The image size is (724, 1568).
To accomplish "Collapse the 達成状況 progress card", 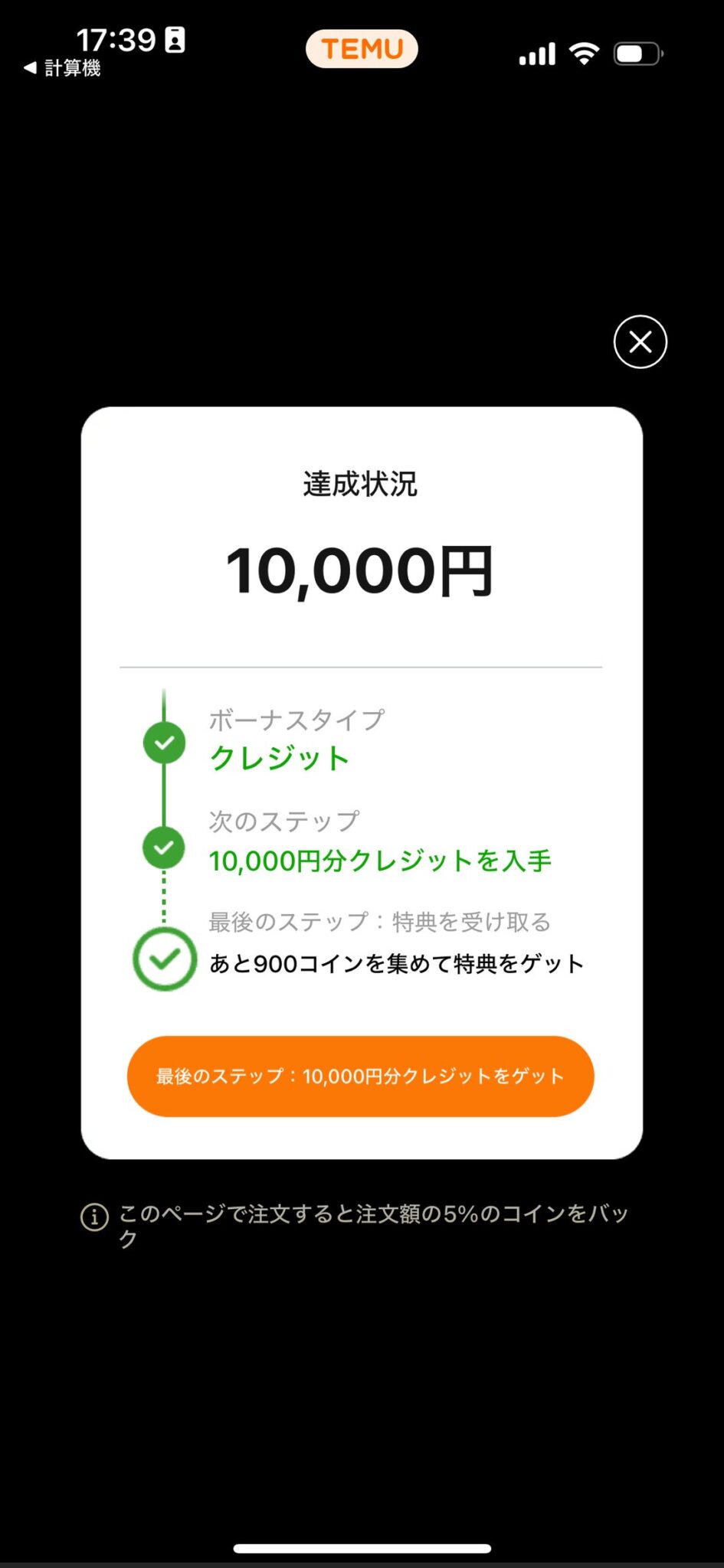I will click(640, 342).
